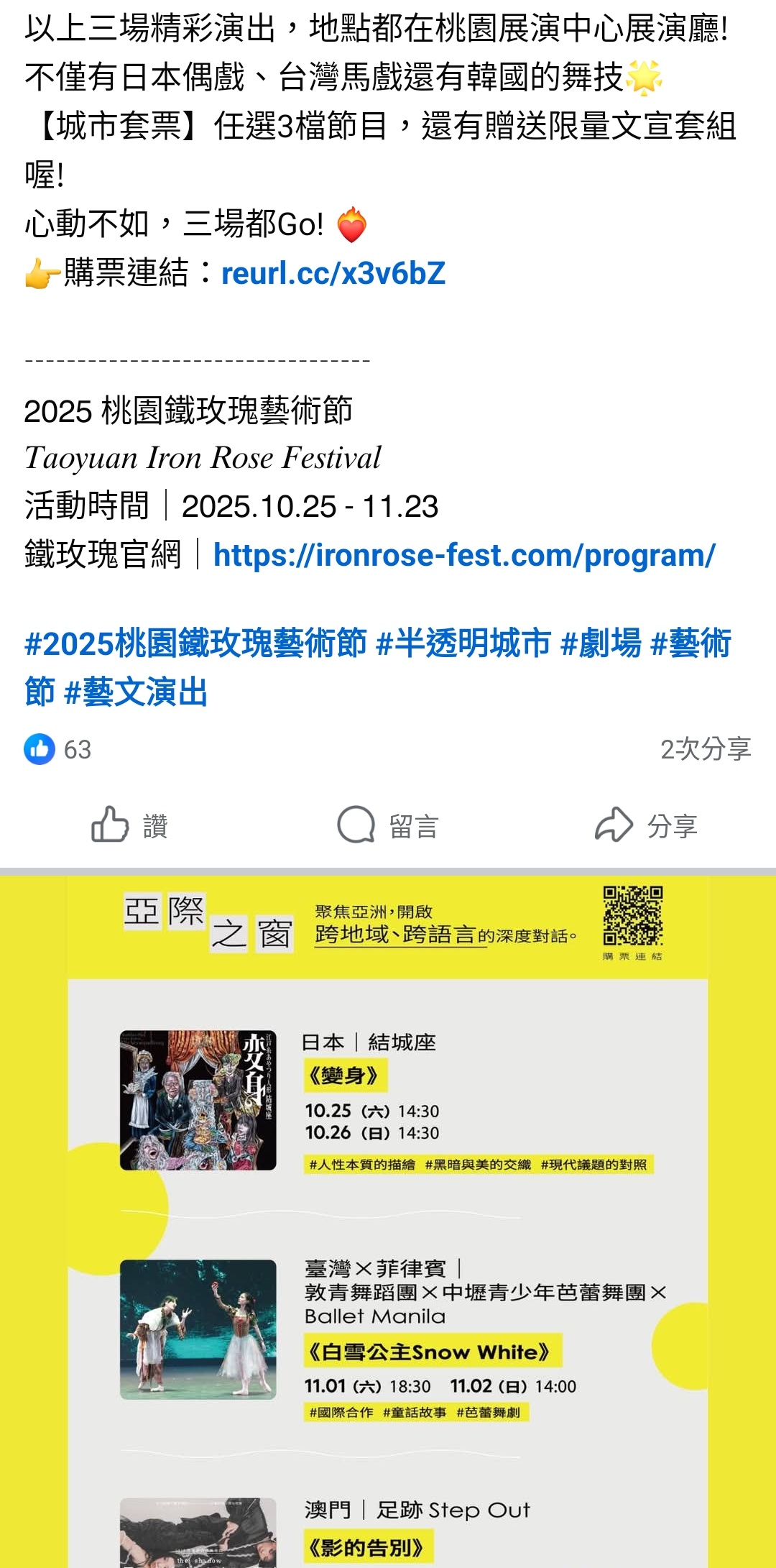Tap 留言 to comment on post
Viewport: 776px width, 1568px height.
[x=388, y=825]
